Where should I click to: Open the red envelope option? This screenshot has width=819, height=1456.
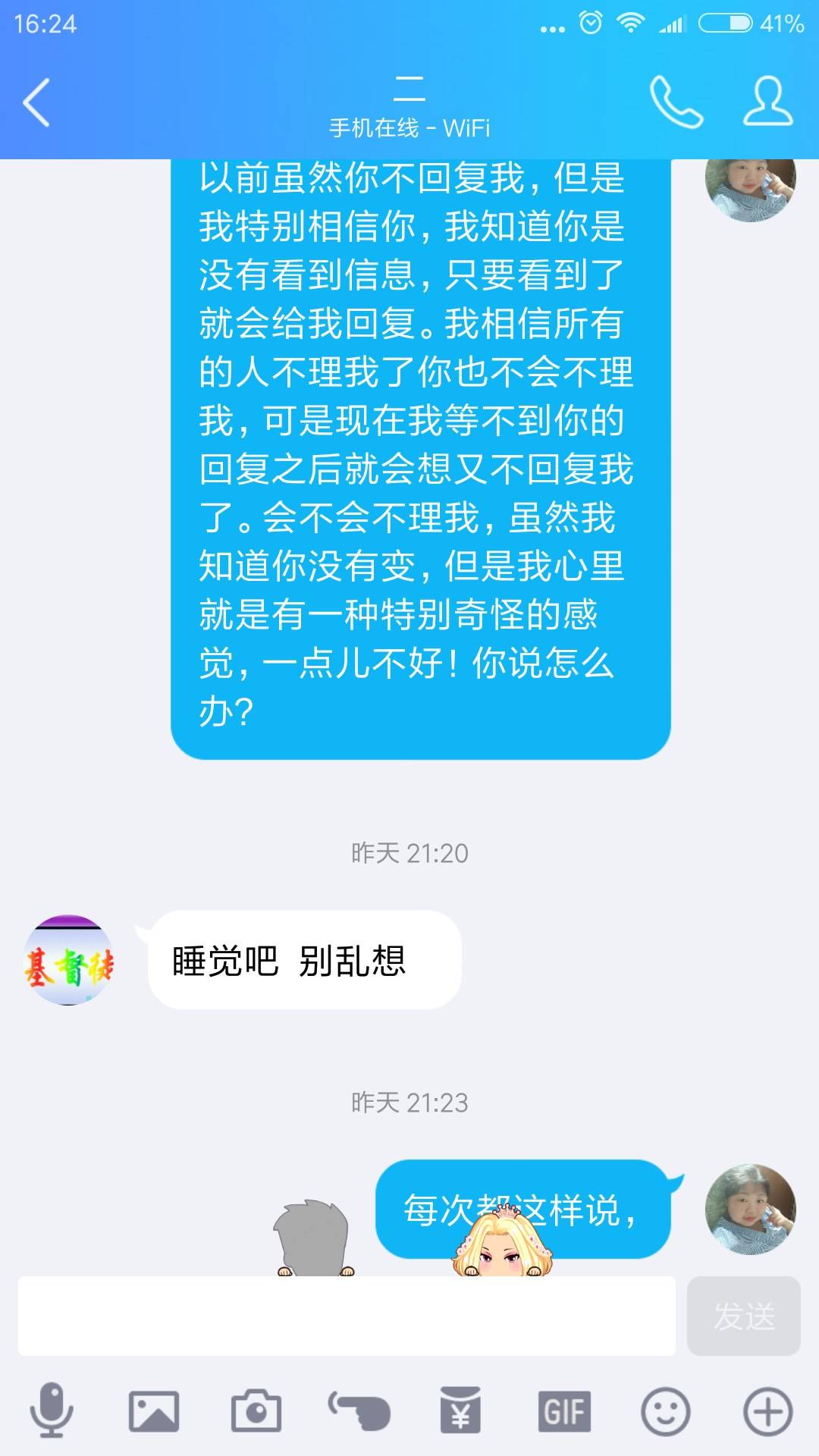(461, 1411)
